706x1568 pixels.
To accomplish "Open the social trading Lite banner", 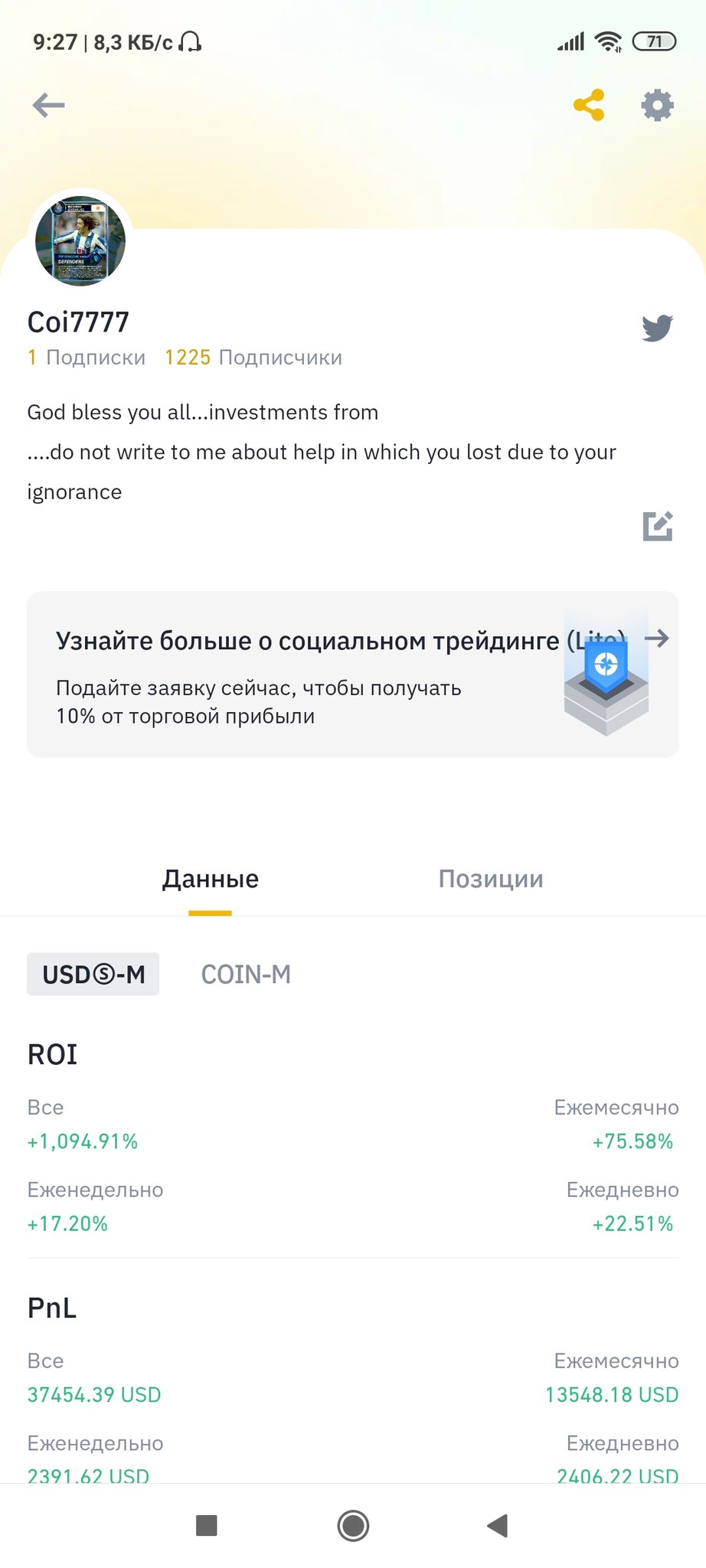I will (352, 674).
